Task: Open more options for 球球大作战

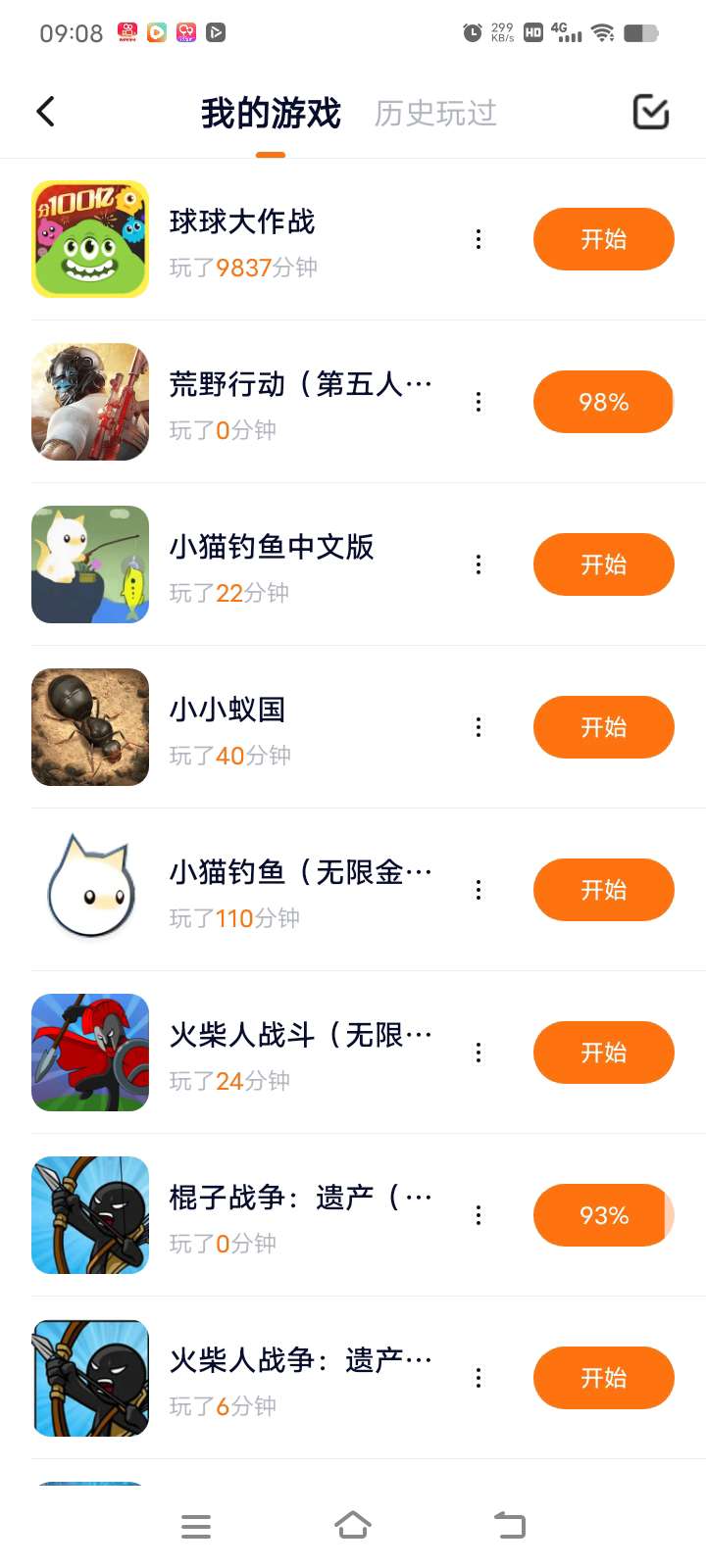Action: click(x=479, y=239)
